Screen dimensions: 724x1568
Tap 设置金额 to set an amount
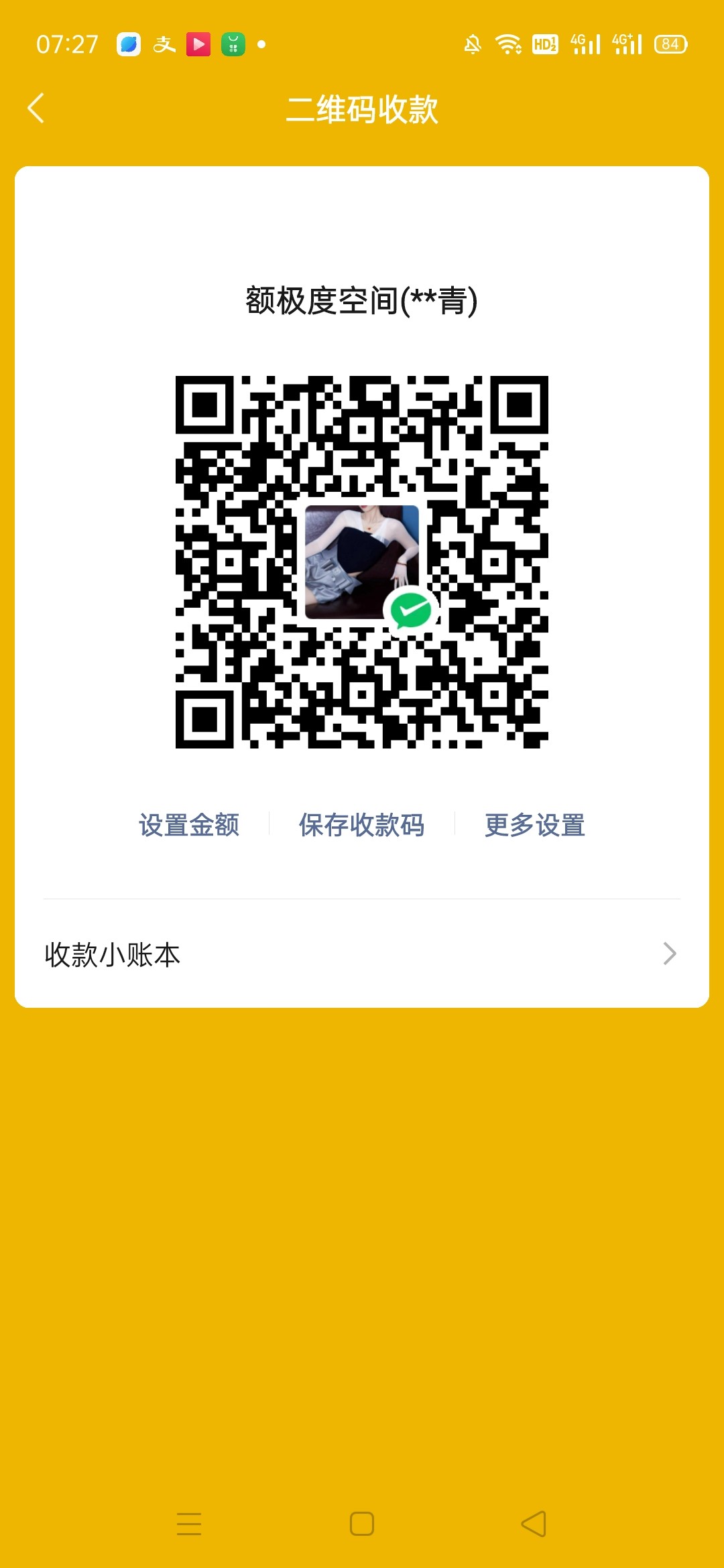(x=190, y=826)
